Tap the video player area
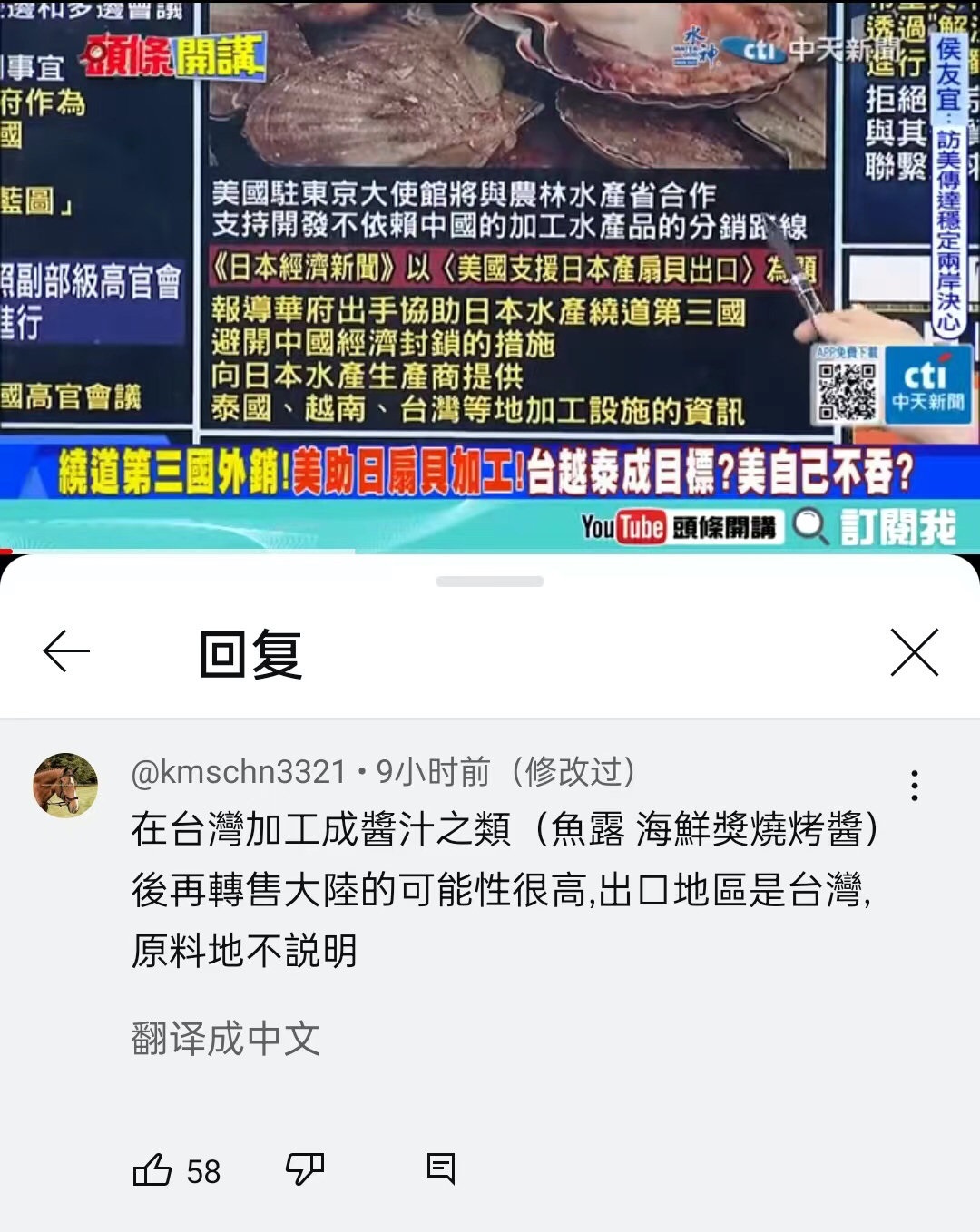 [x=490, y=272]
